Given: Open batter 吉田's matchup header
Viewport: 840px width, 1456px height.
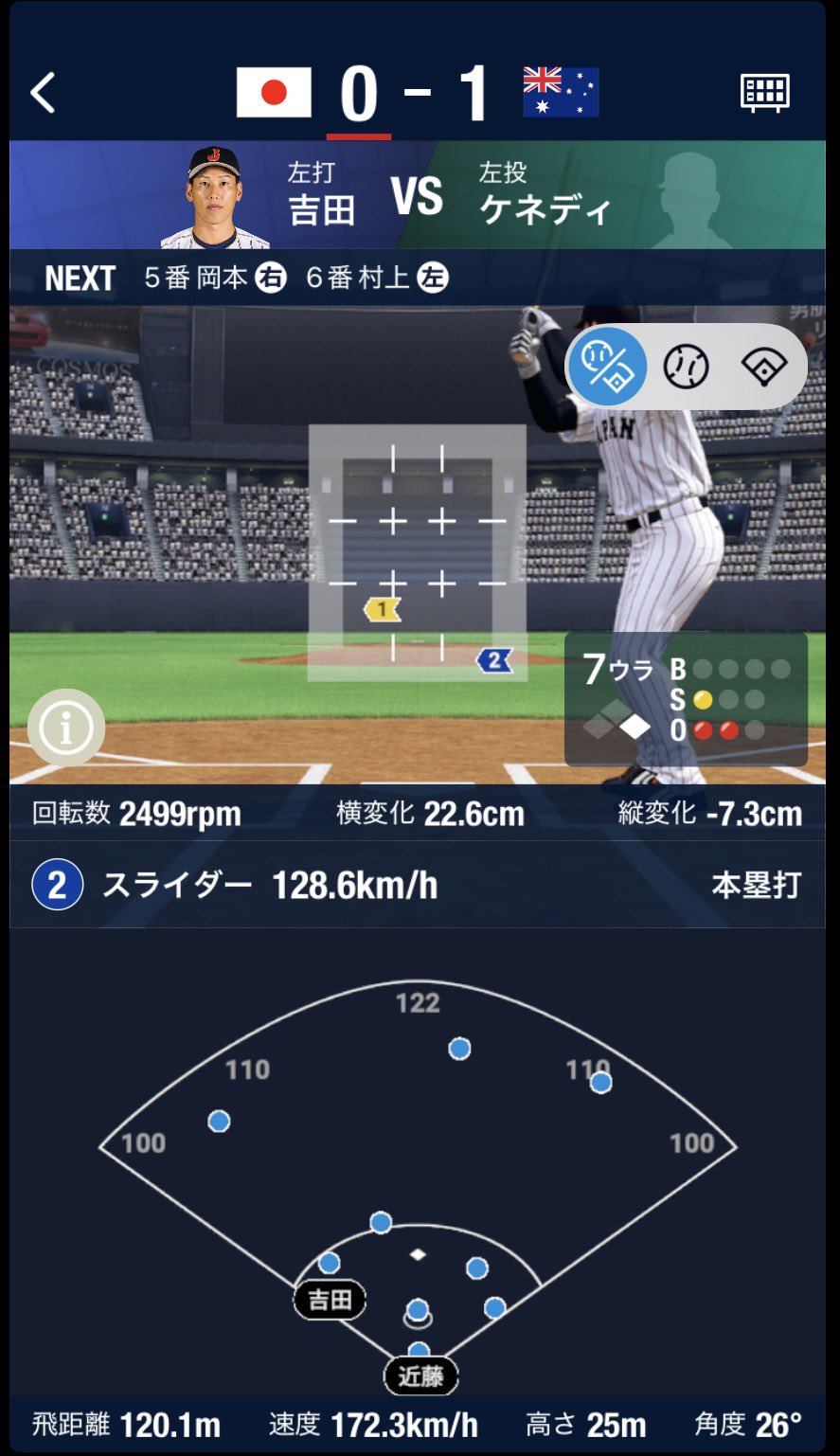Looking at the screenshot, I should 275,196.
